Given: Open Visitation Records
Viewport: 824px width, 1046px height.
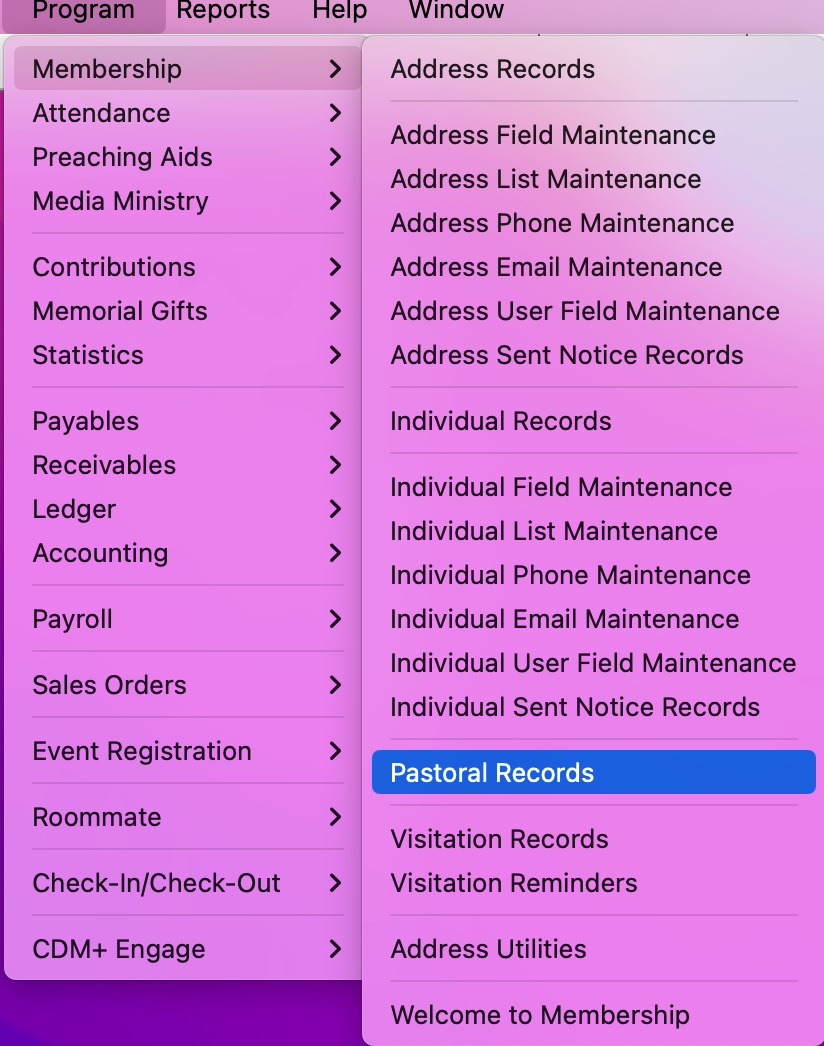Looking at the screenshot, I should 499,839.
